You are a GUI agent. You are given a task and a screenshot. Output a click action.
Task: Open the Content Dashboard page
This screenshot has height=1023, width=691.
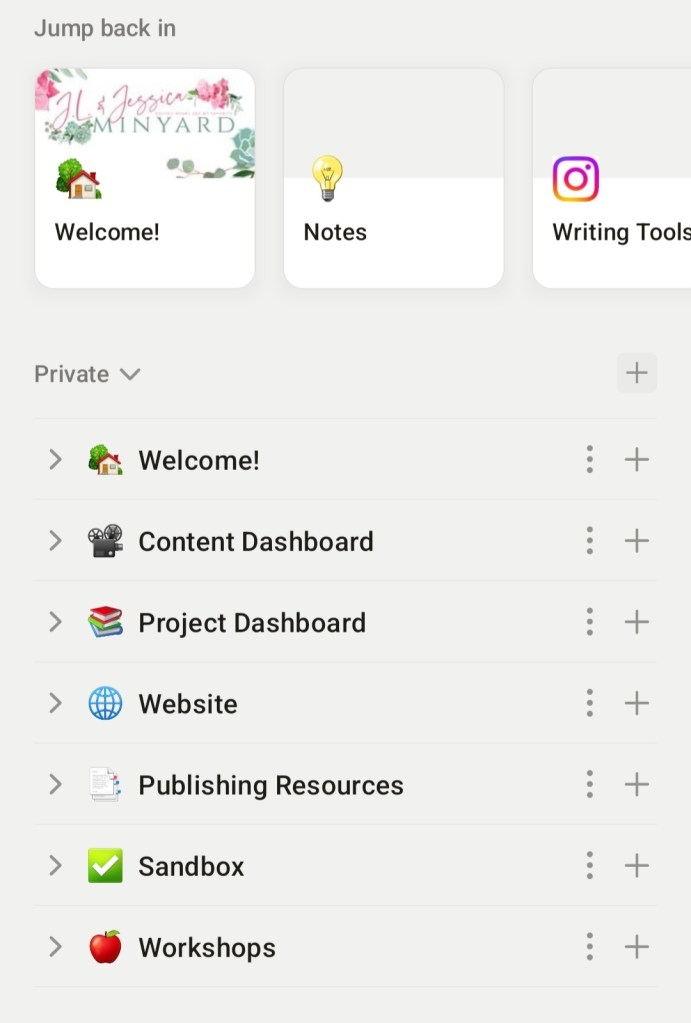pos(255,541)
